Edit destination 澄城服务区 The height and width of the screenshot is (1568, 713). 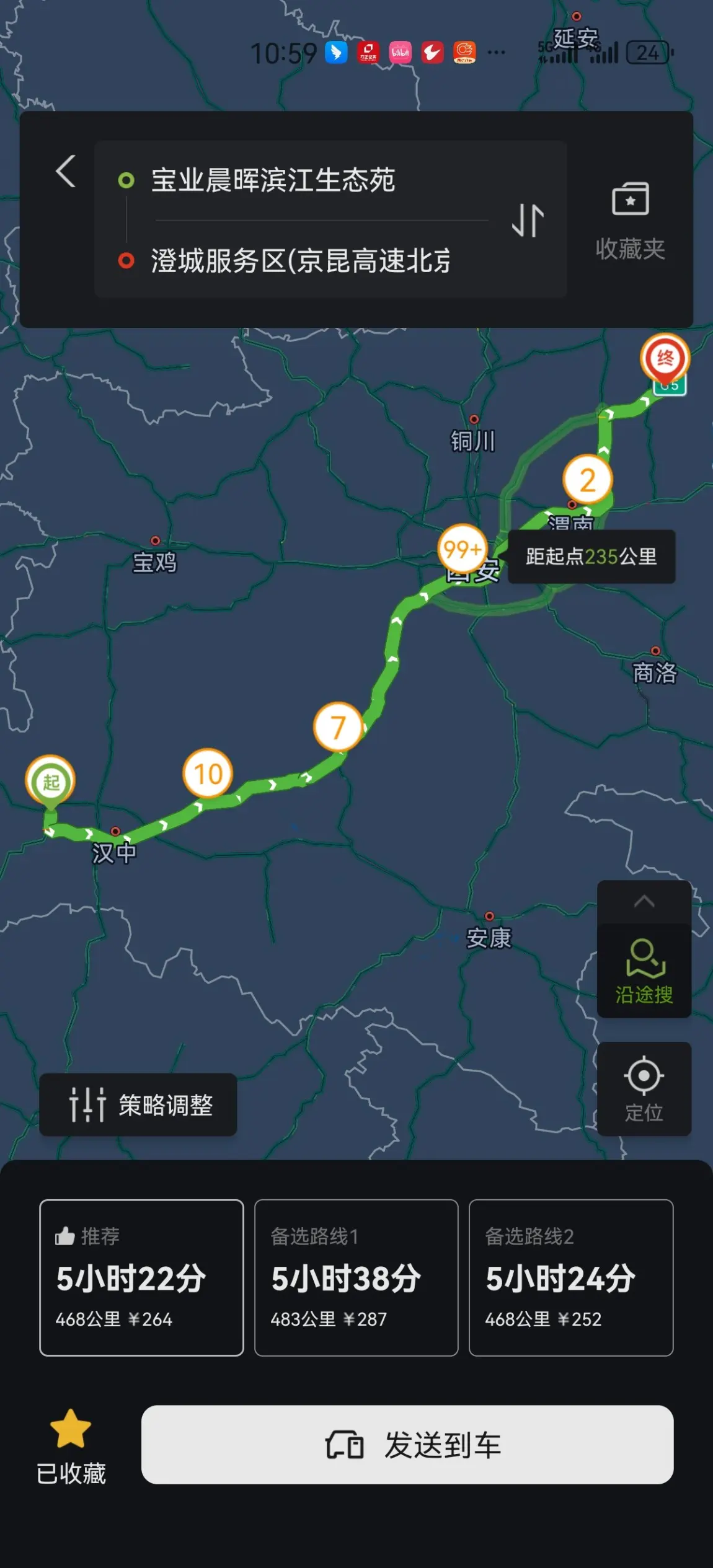pyautogui.click(x=300, y=260)
